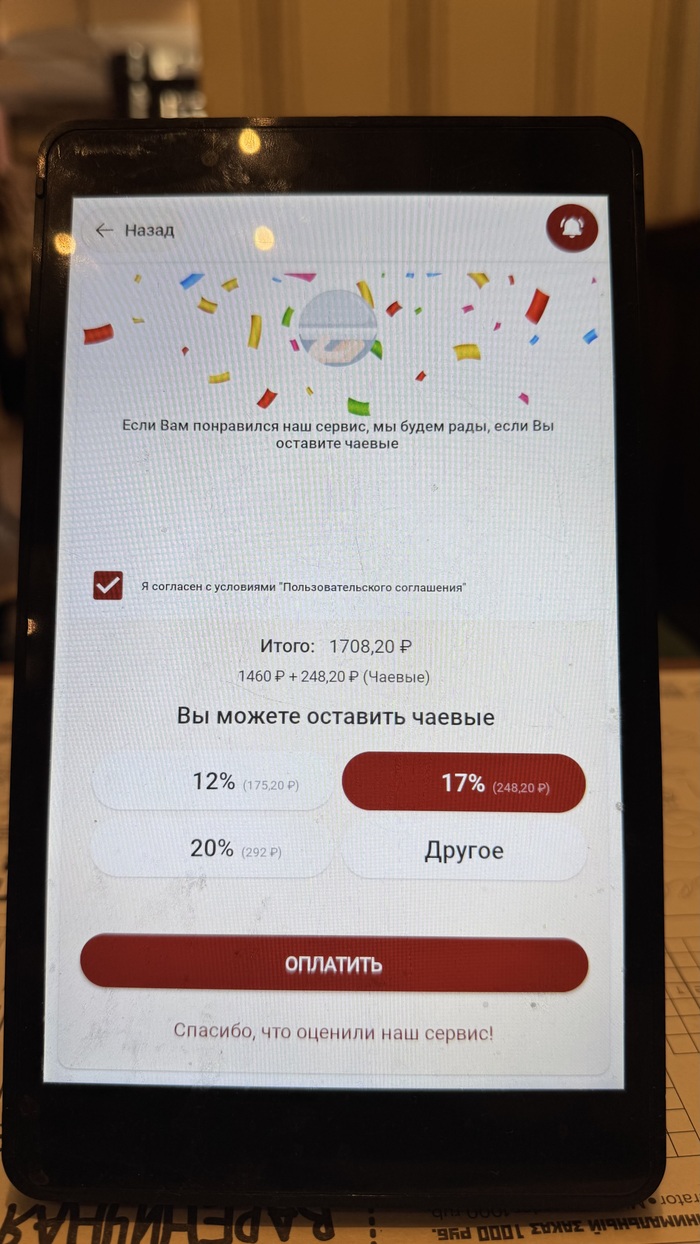Choose the 17% tip option

pyautogui.click(x=463, y=783)
